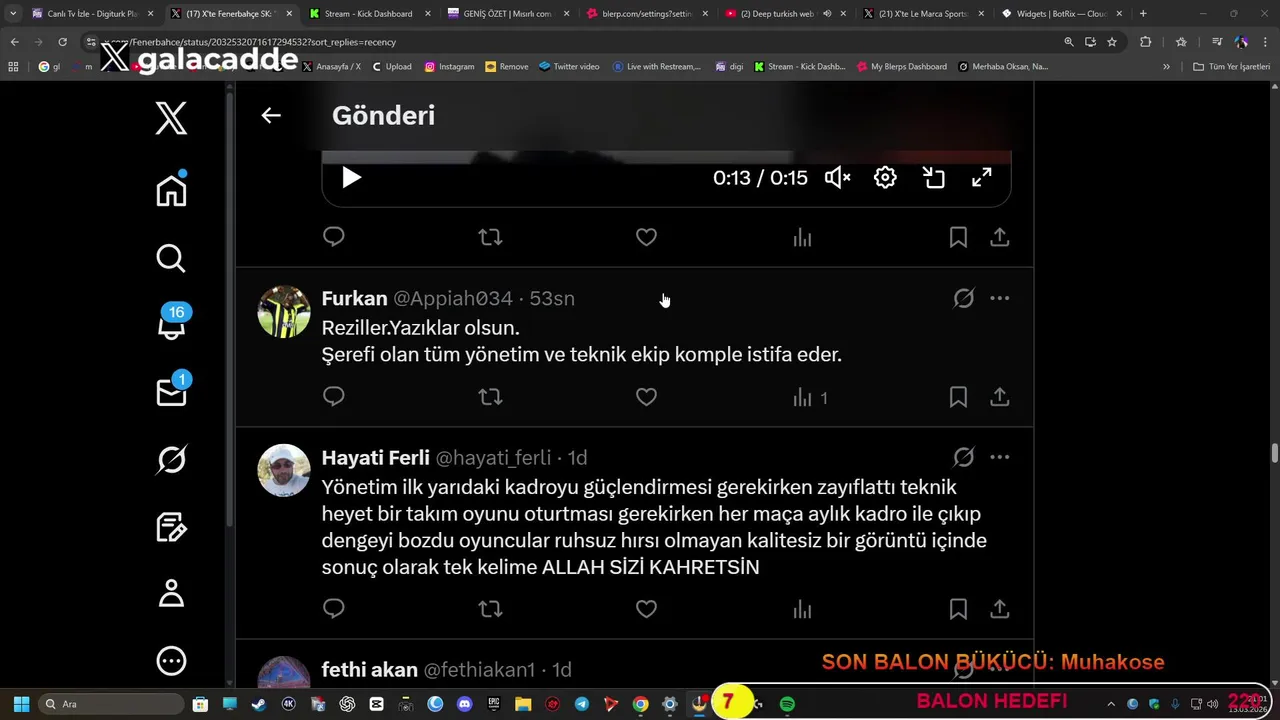
Task: Open the search icon in the sidebar
Action: (171, 258)
